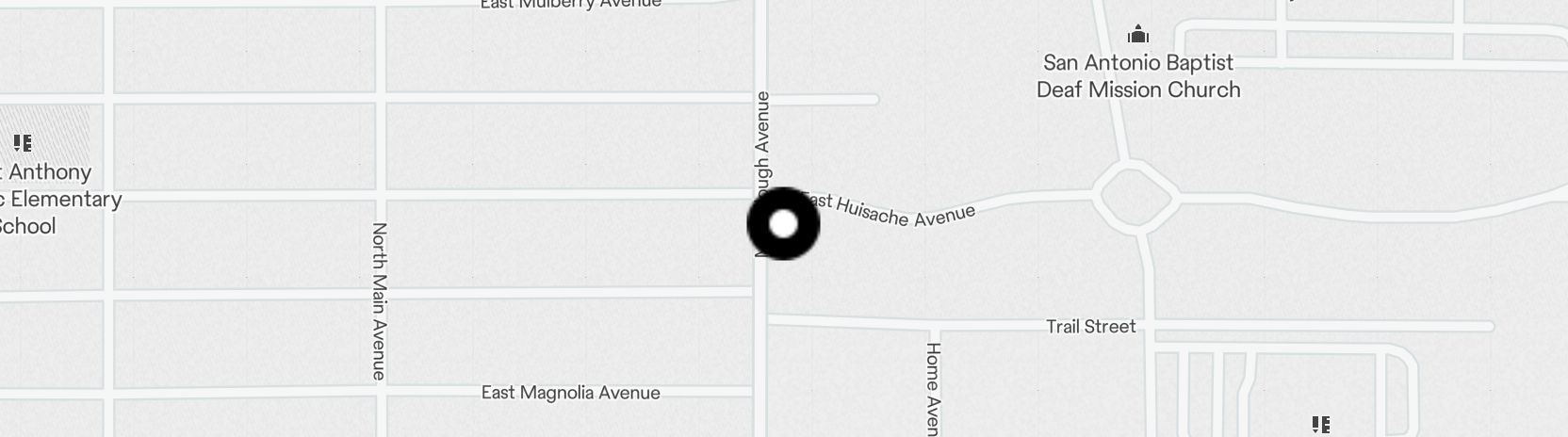Tap the black location marker pin
The width and height of the screenshot is (1568, 437).
pyautogui.click(x=783, y=224)
